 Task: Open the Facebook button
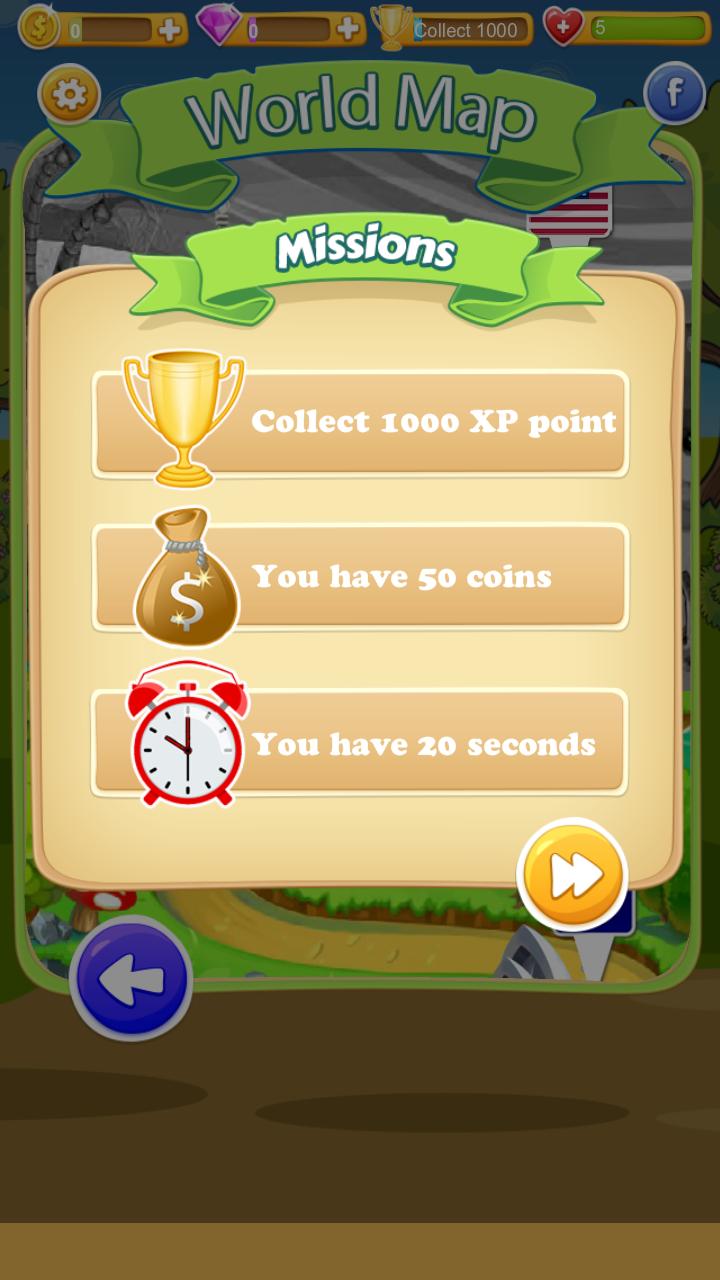(674, 94)
